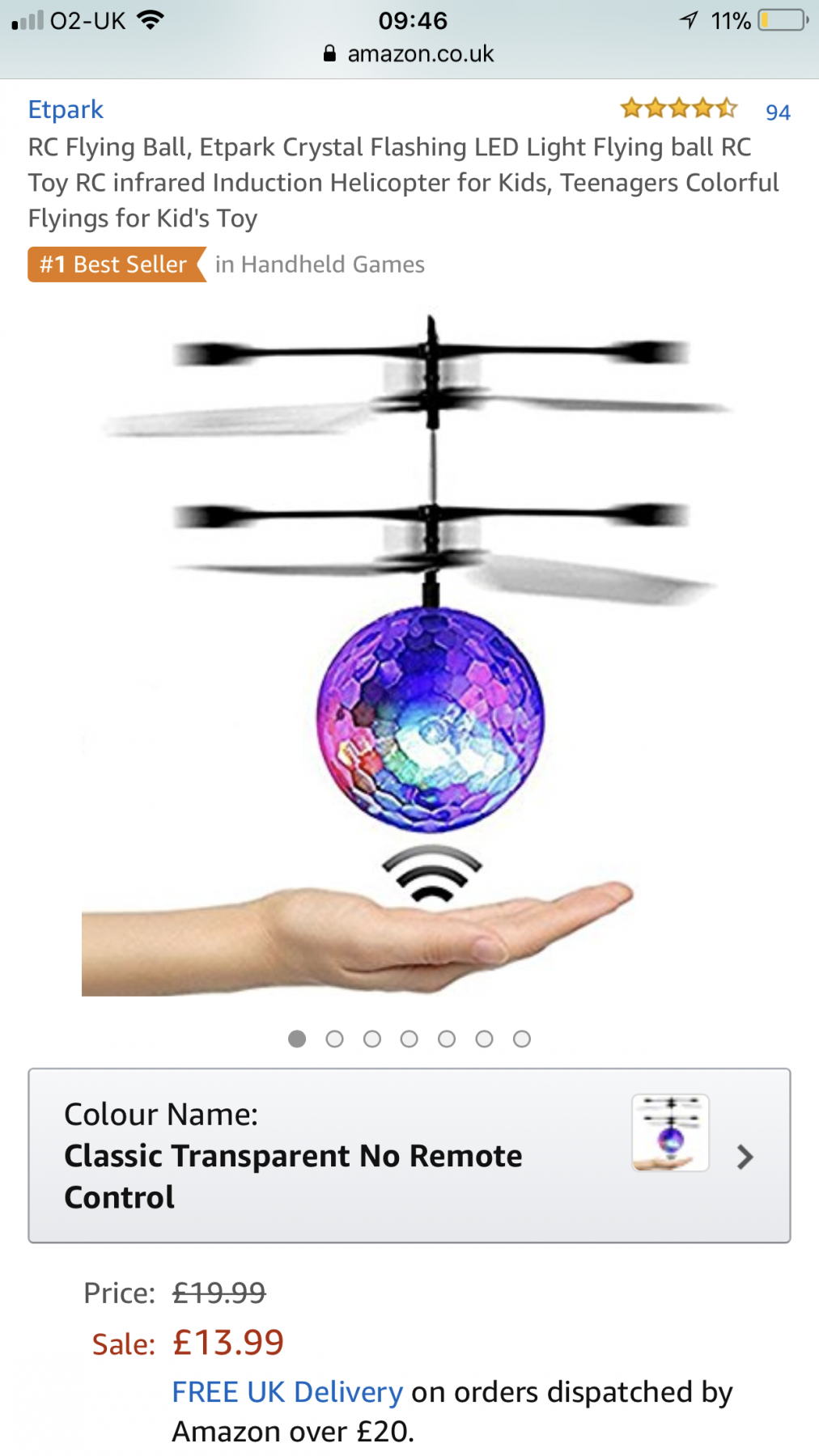Open the FREE UK Delivery link
Image resolution: width=819 pixels, height=1456 pixels.
[x=287, y=1392]
